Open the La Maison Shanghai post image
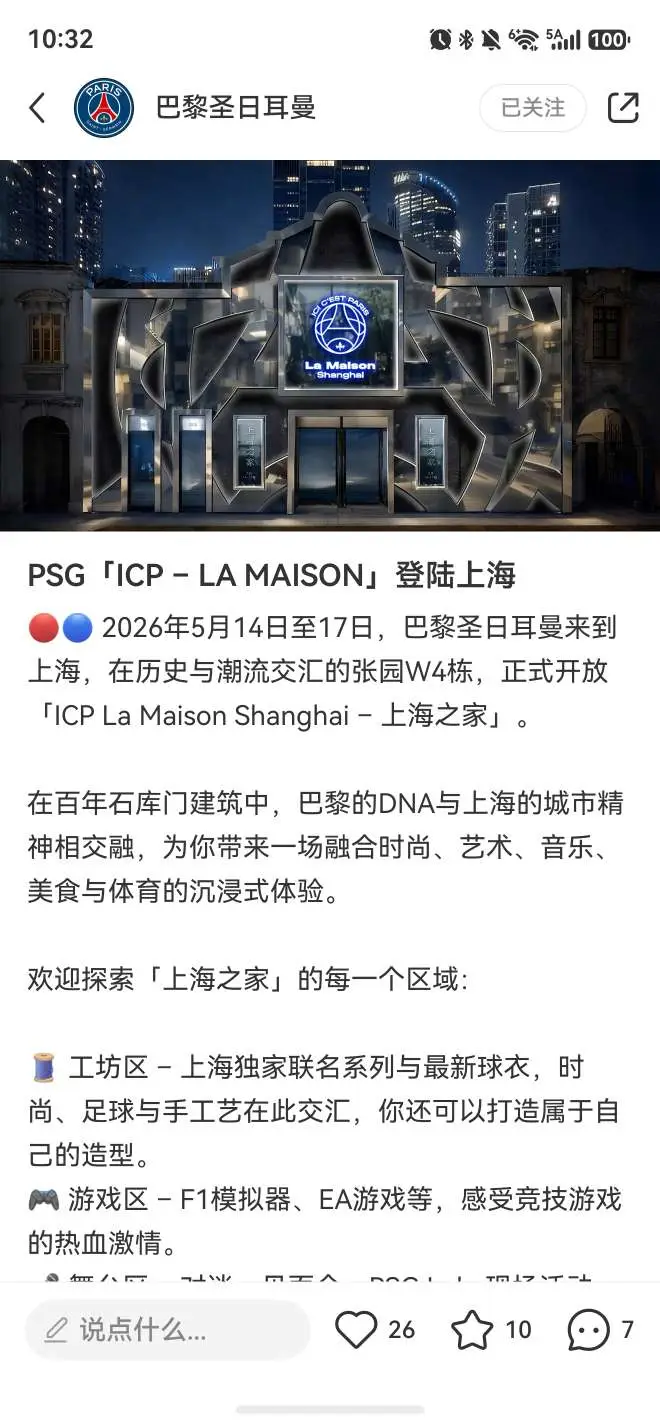 click(x=330, y=345)
